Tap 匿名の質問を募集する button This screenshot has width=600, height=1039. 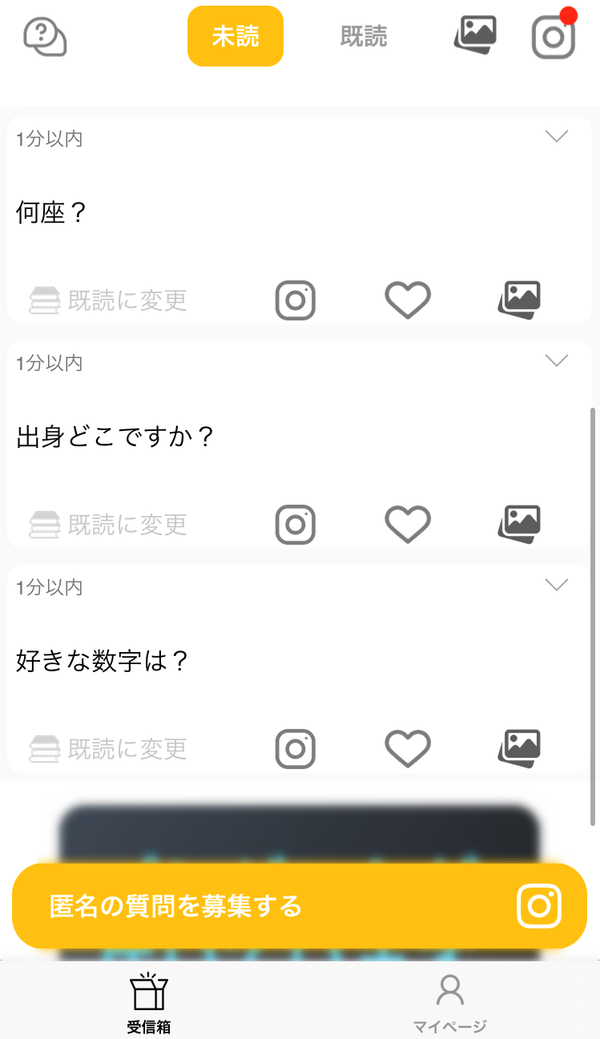300,906
